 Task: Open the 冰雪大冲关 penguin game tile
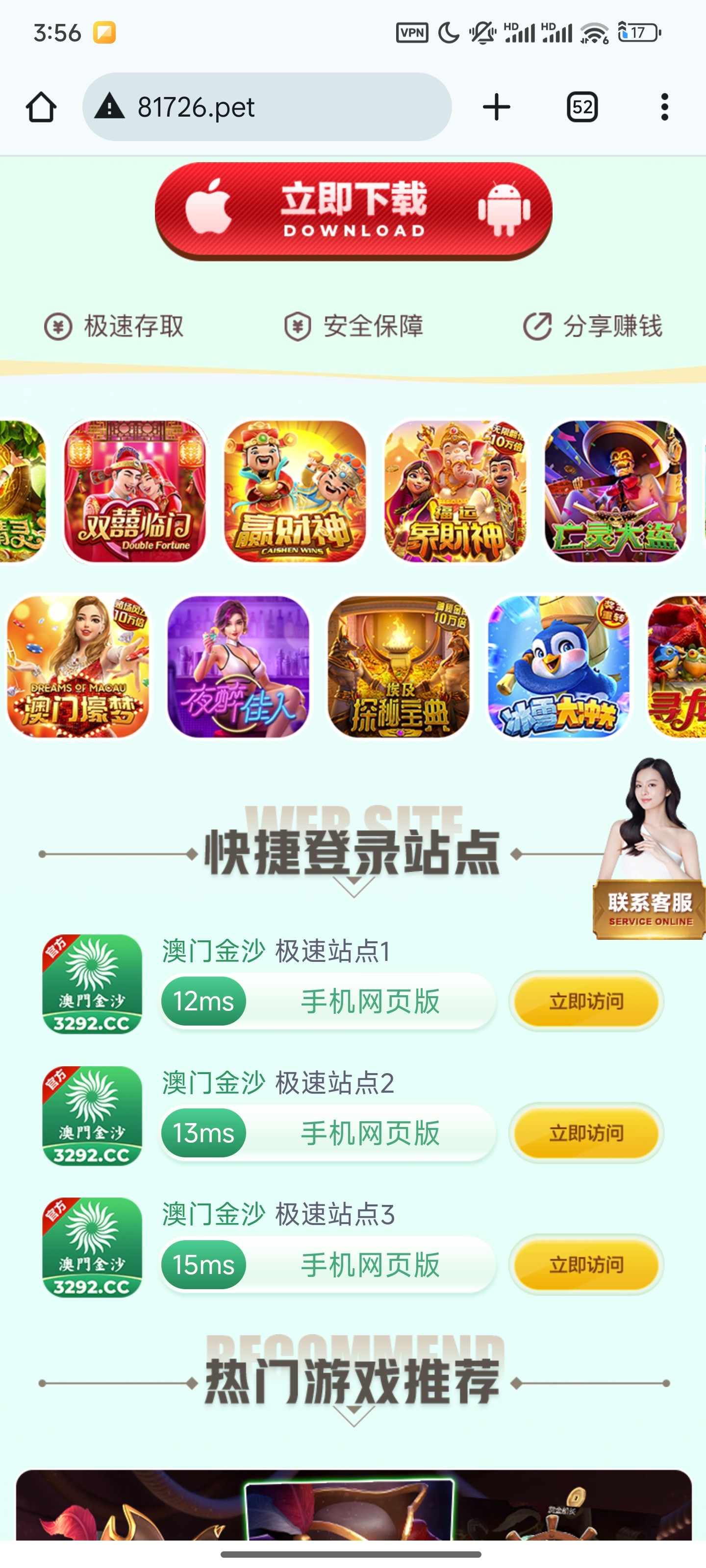(x=558, y=666)
